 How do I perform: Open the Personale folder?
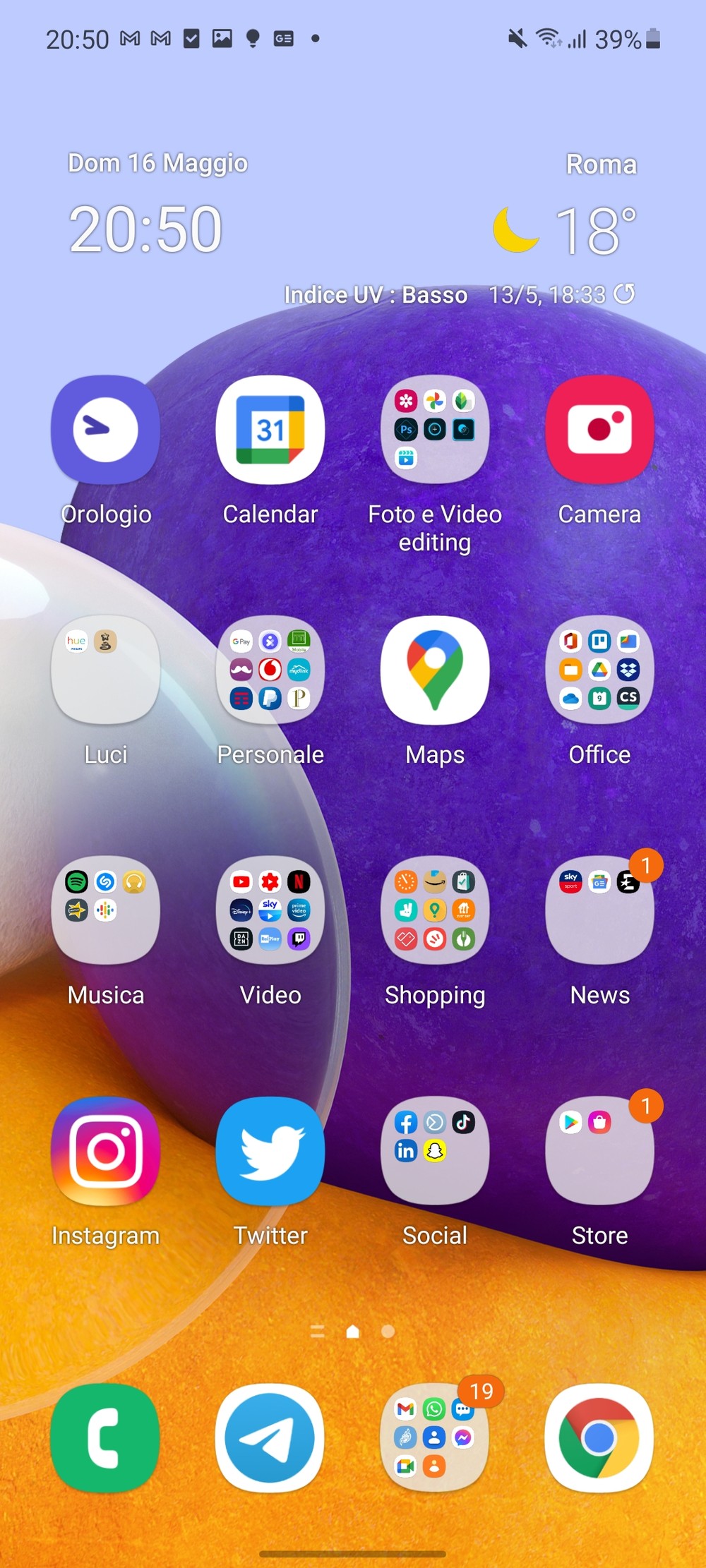click(270, 670)
